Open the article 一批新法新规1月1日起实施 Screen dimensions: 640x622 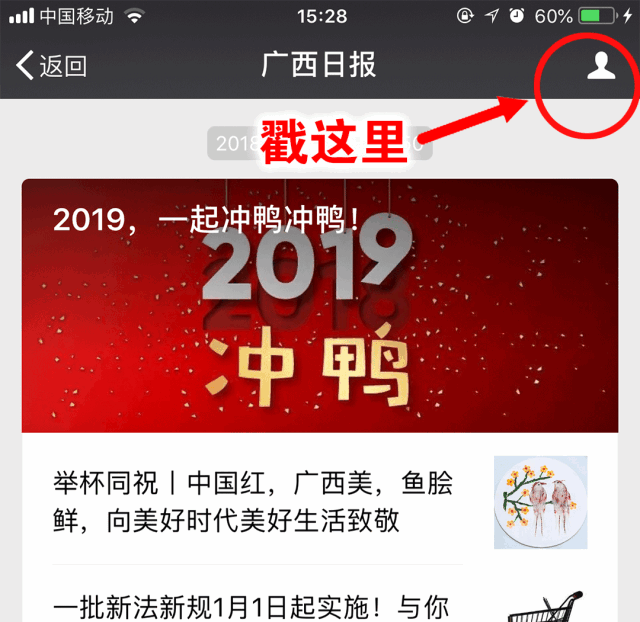click(252, 606)
